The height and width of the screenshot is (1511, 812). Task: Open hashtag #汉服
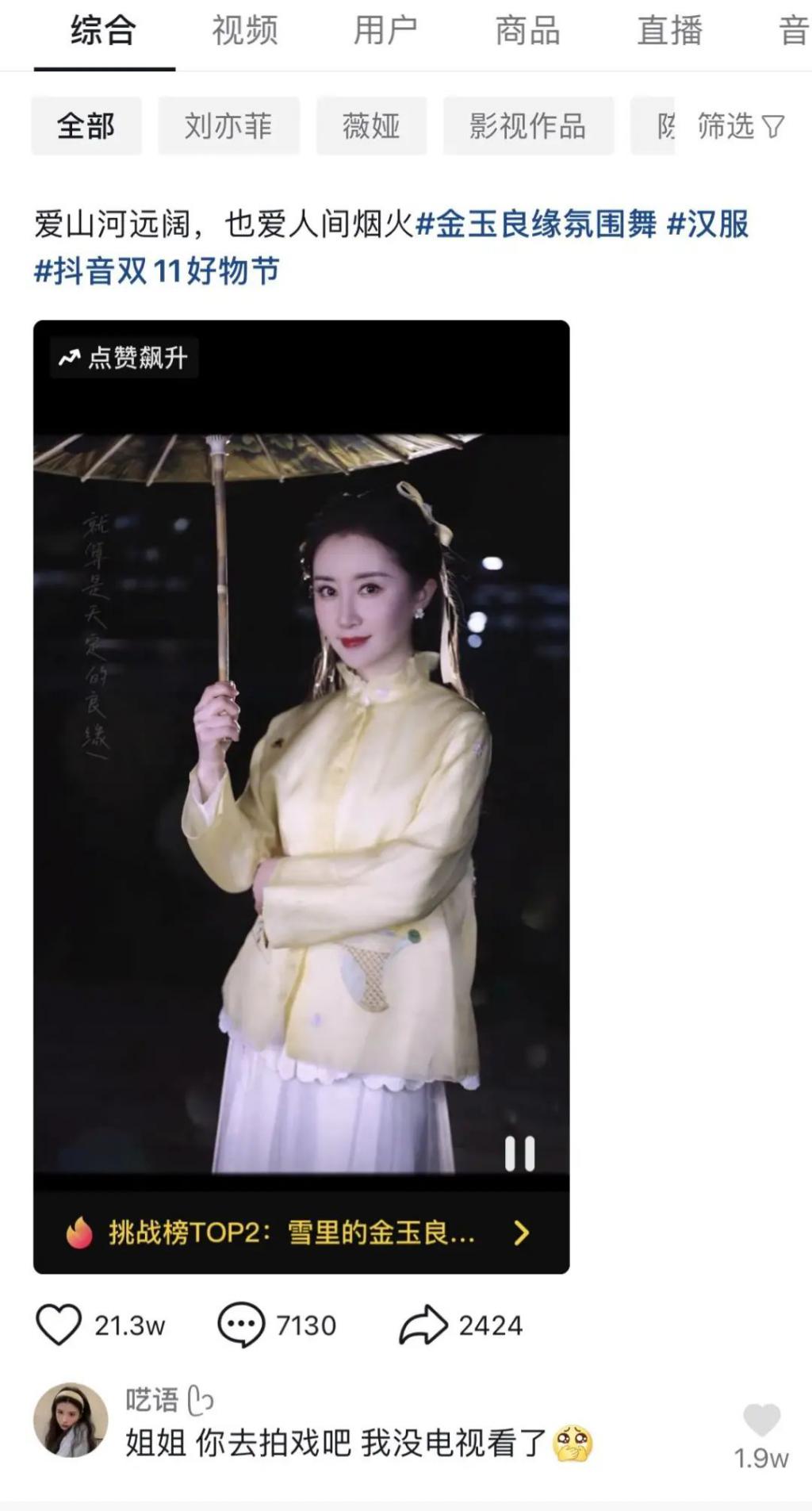click(708, 224)
